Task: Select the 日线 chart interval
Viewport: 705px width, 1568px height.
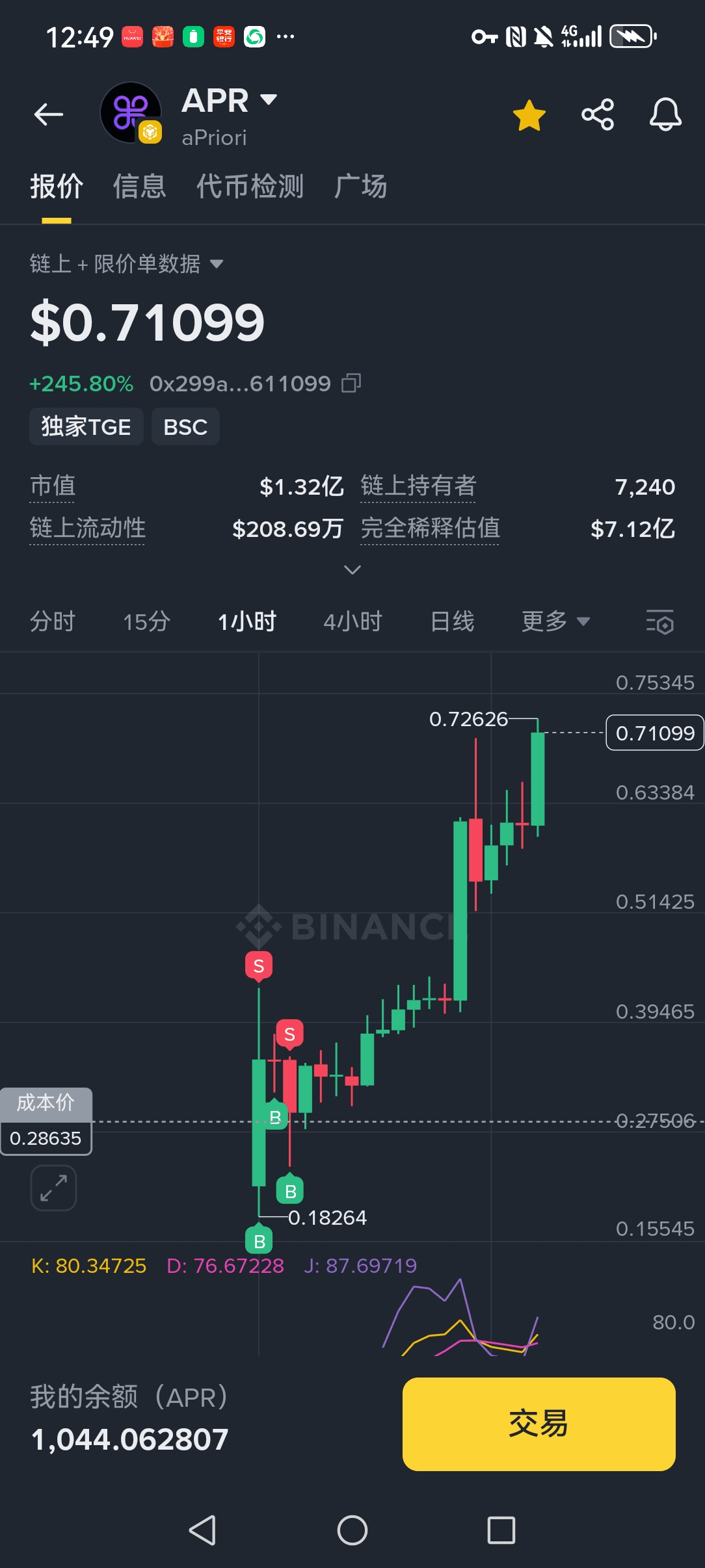Action: click(x=452, y=621)
